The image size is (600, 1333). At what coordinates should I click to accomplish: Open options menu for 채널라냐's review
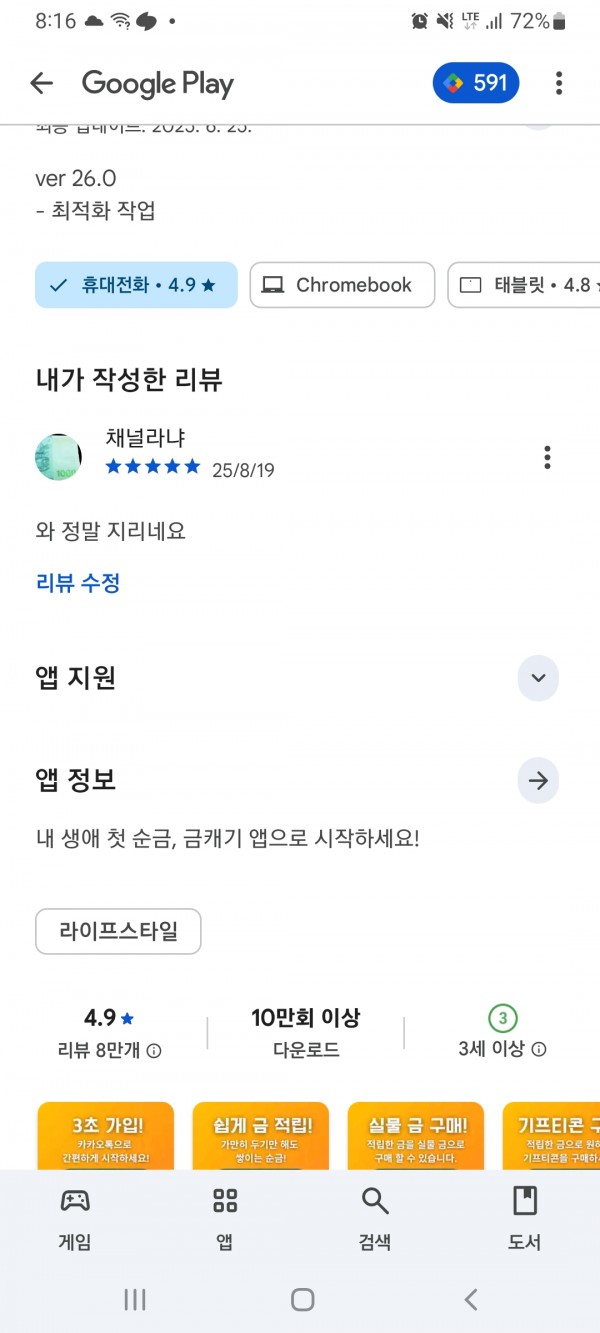tap(547, 458)
